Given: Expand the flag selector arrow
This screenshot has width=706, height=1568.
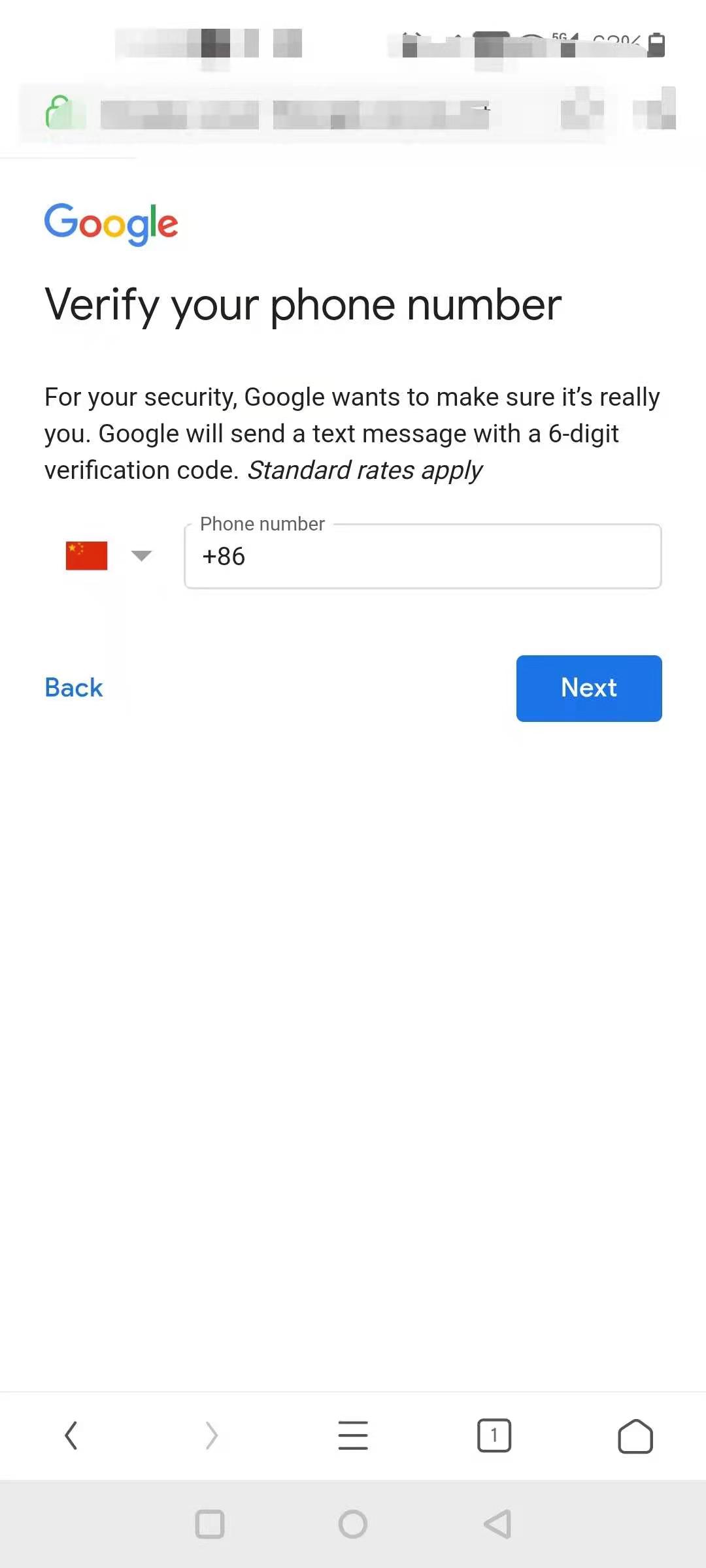Looking at the screenshot, I should point(143,556).
